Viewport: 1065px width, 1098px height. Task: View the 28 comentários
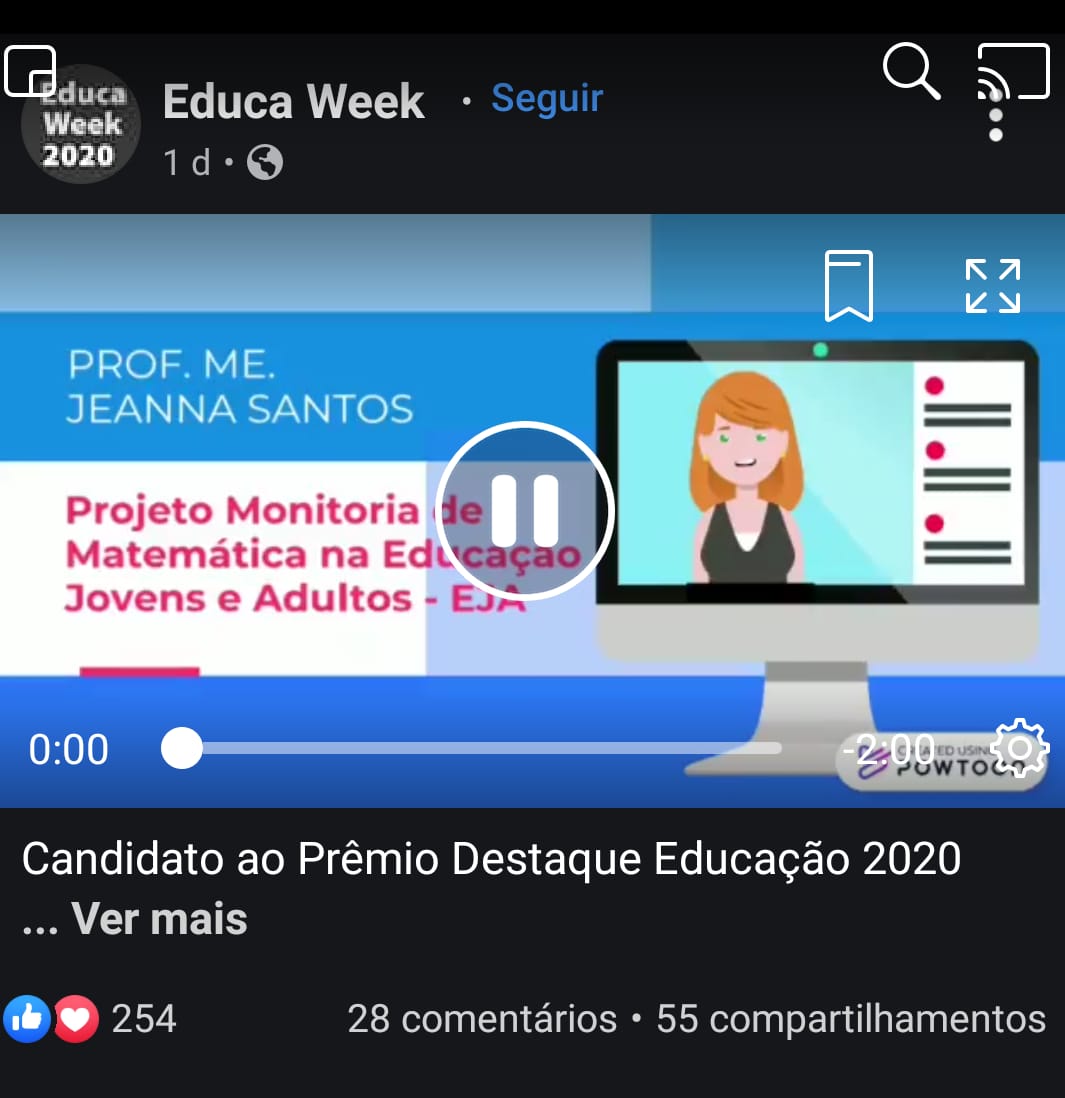pos(482,1019)
